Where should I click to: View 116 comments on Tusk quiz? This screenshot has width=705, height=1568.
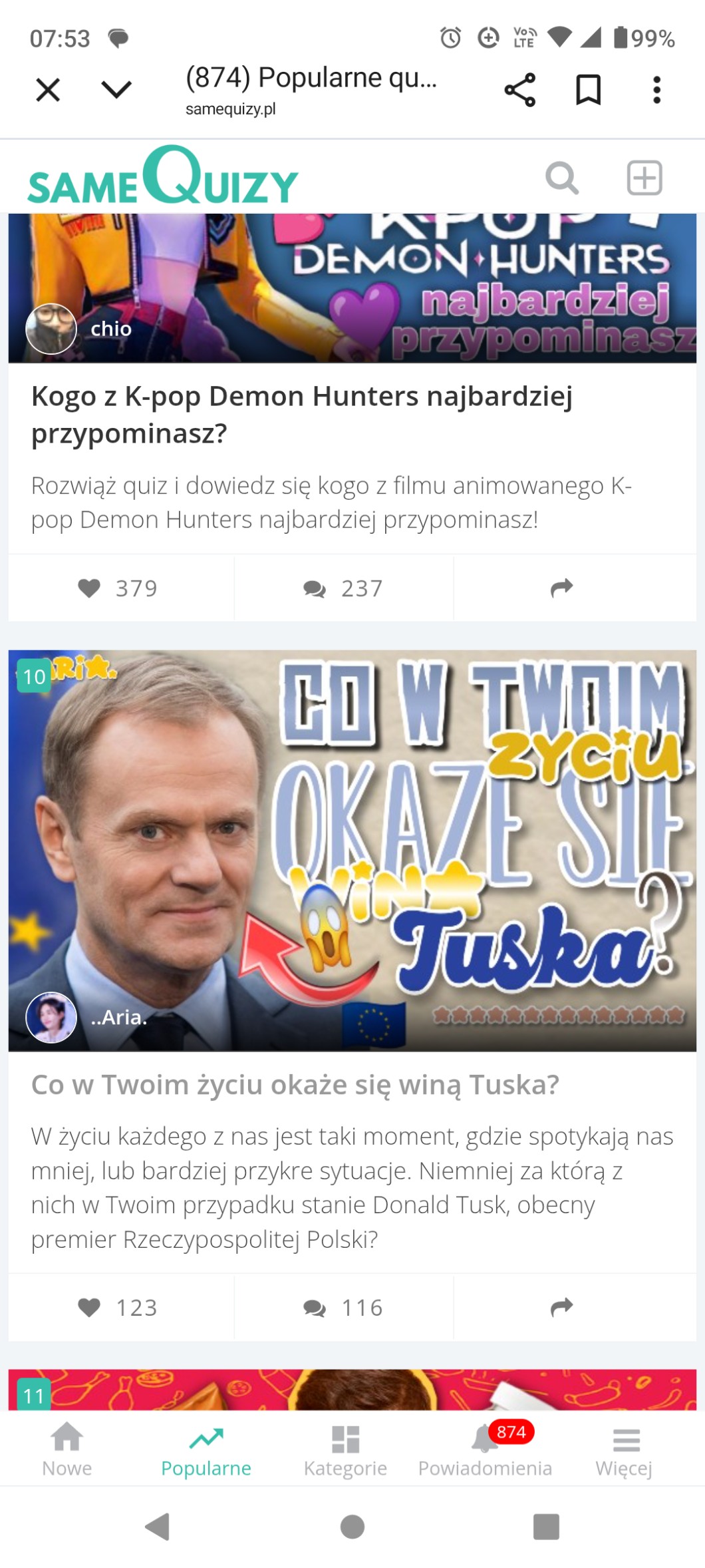pyautogui.click(x=343, y=1308)
